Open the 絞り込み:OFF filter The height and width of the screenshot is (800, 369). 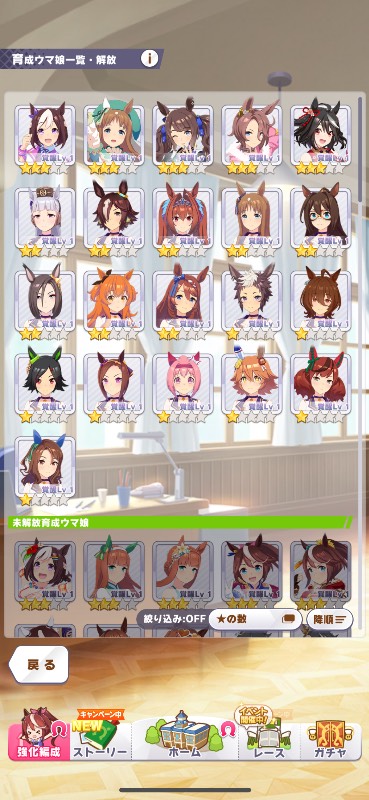[x=174, y=619]
